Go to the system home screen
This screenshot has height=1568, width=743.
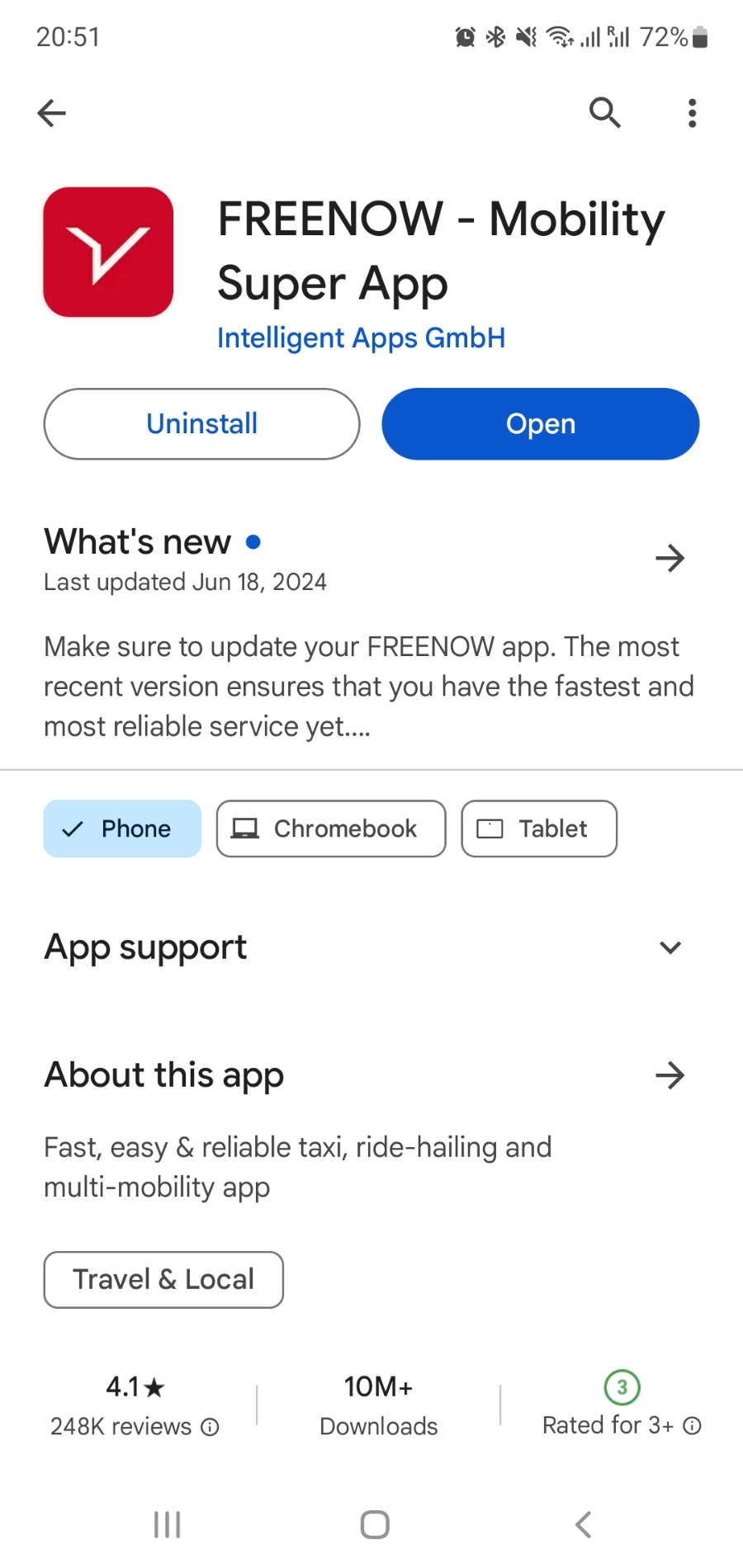click(375, 1524)
